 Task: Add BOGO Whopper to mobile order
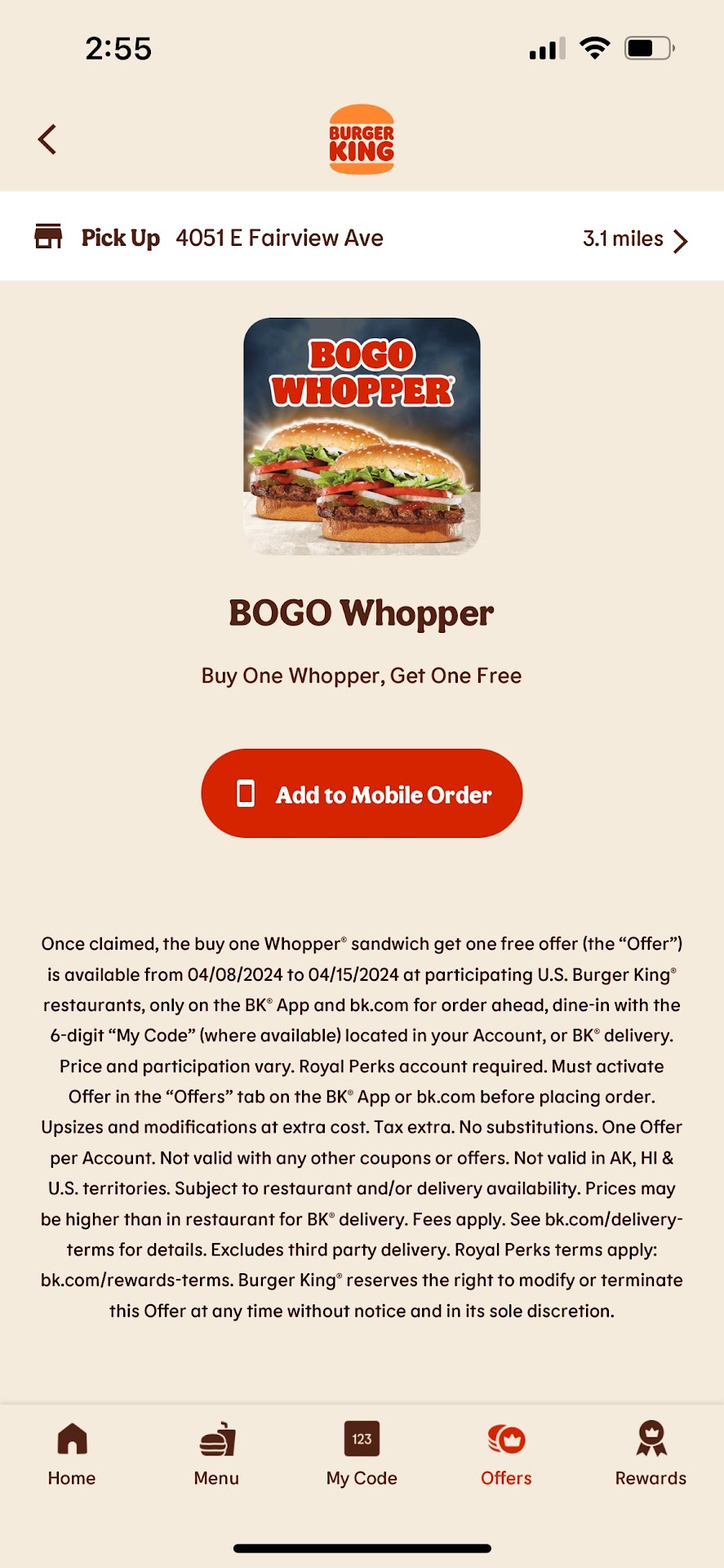[362, 794]
